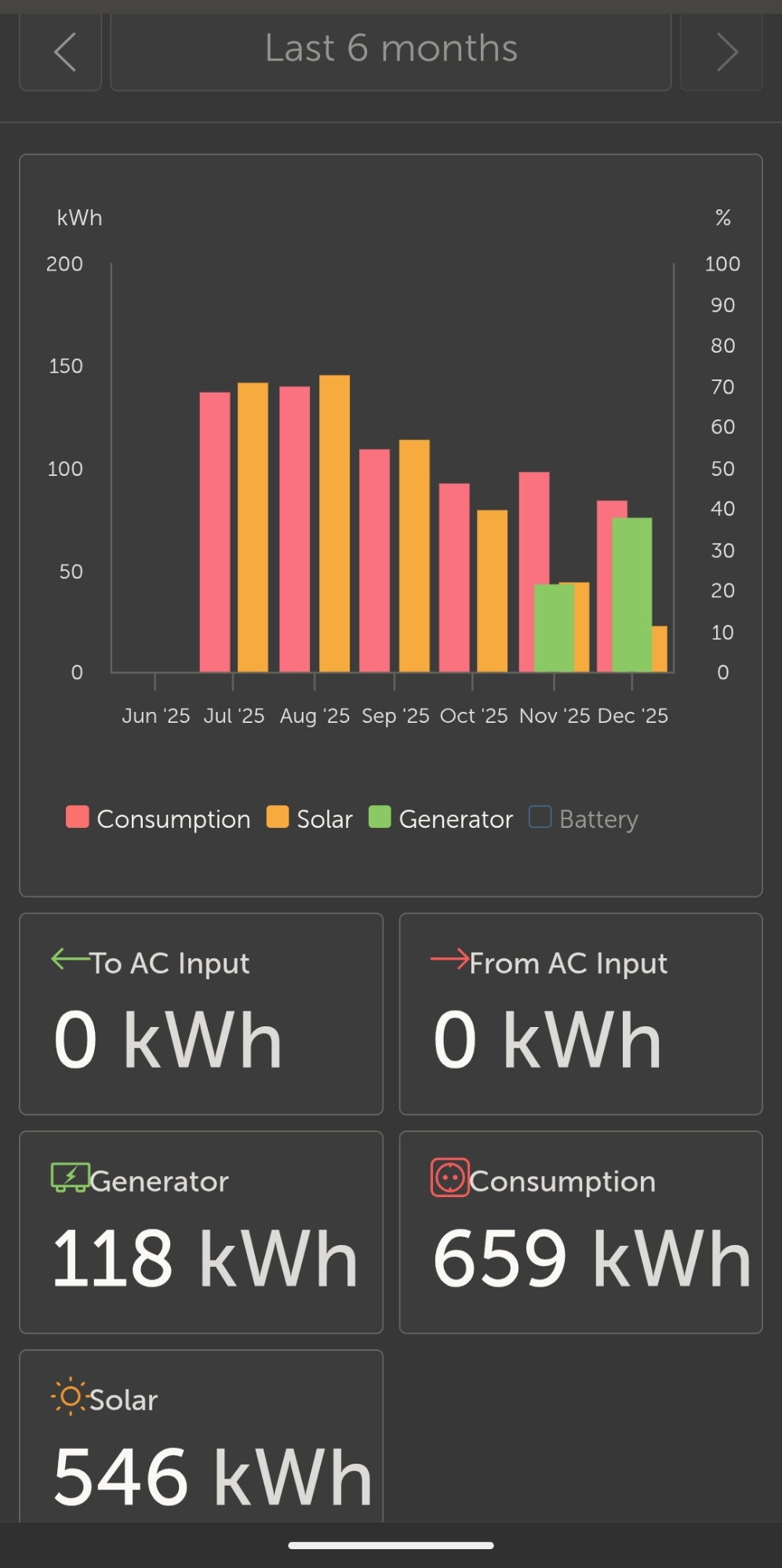Go to the previous time period
Image resolution: width=782 pixels, height=1568 pixels.
point(61,52)
